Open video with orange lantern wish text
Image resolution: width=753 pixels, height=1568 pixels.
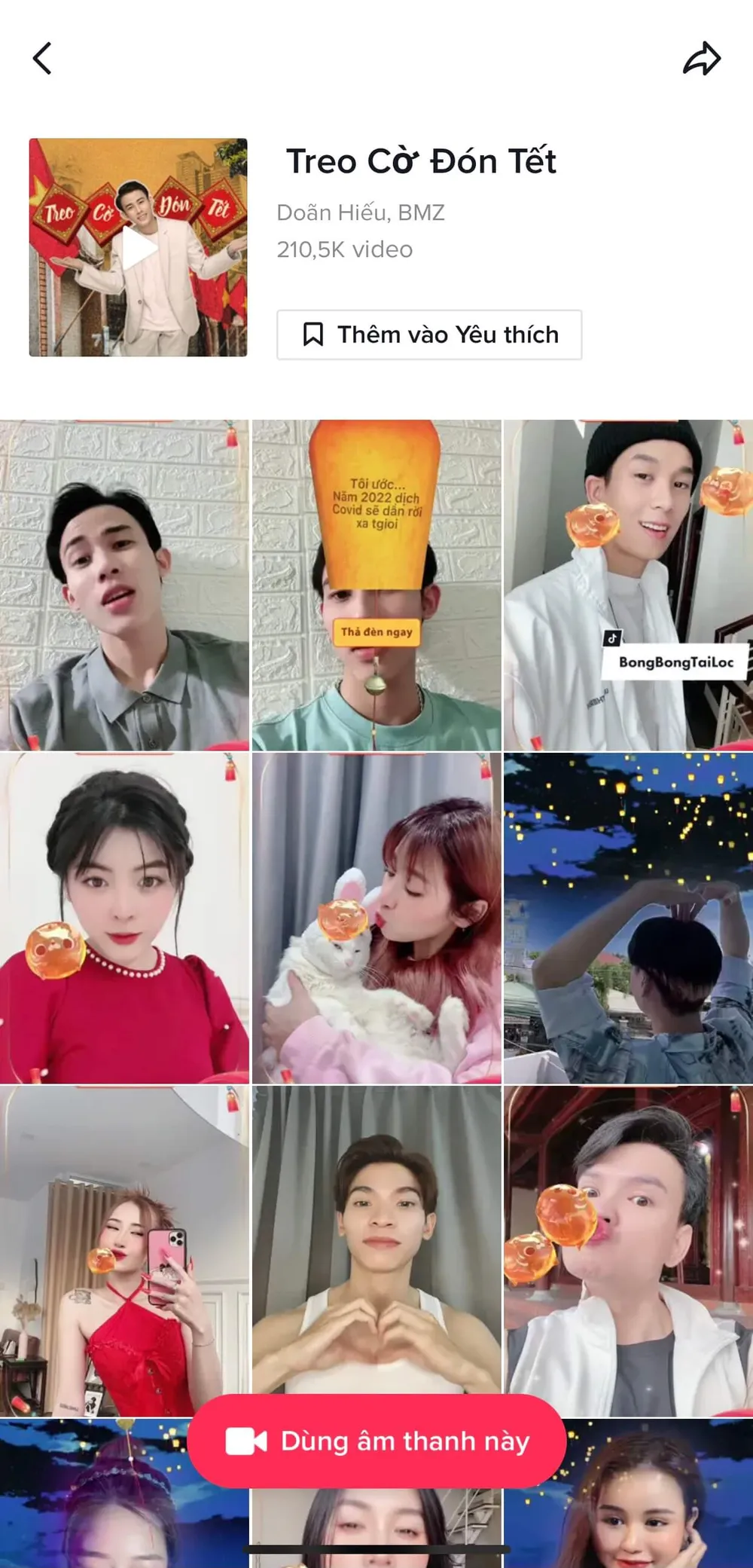376,585
